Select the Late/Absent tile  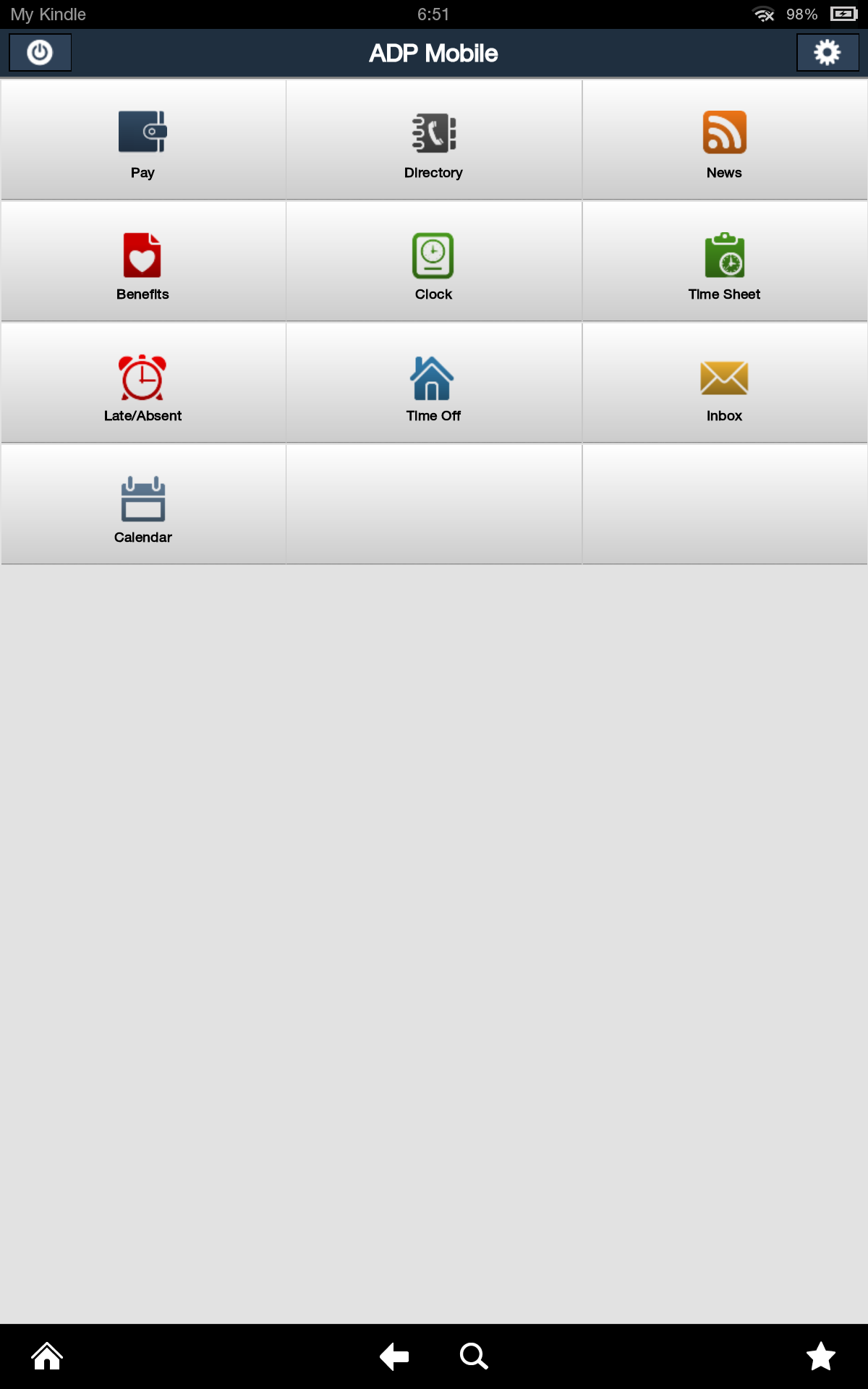click(143, 384)
